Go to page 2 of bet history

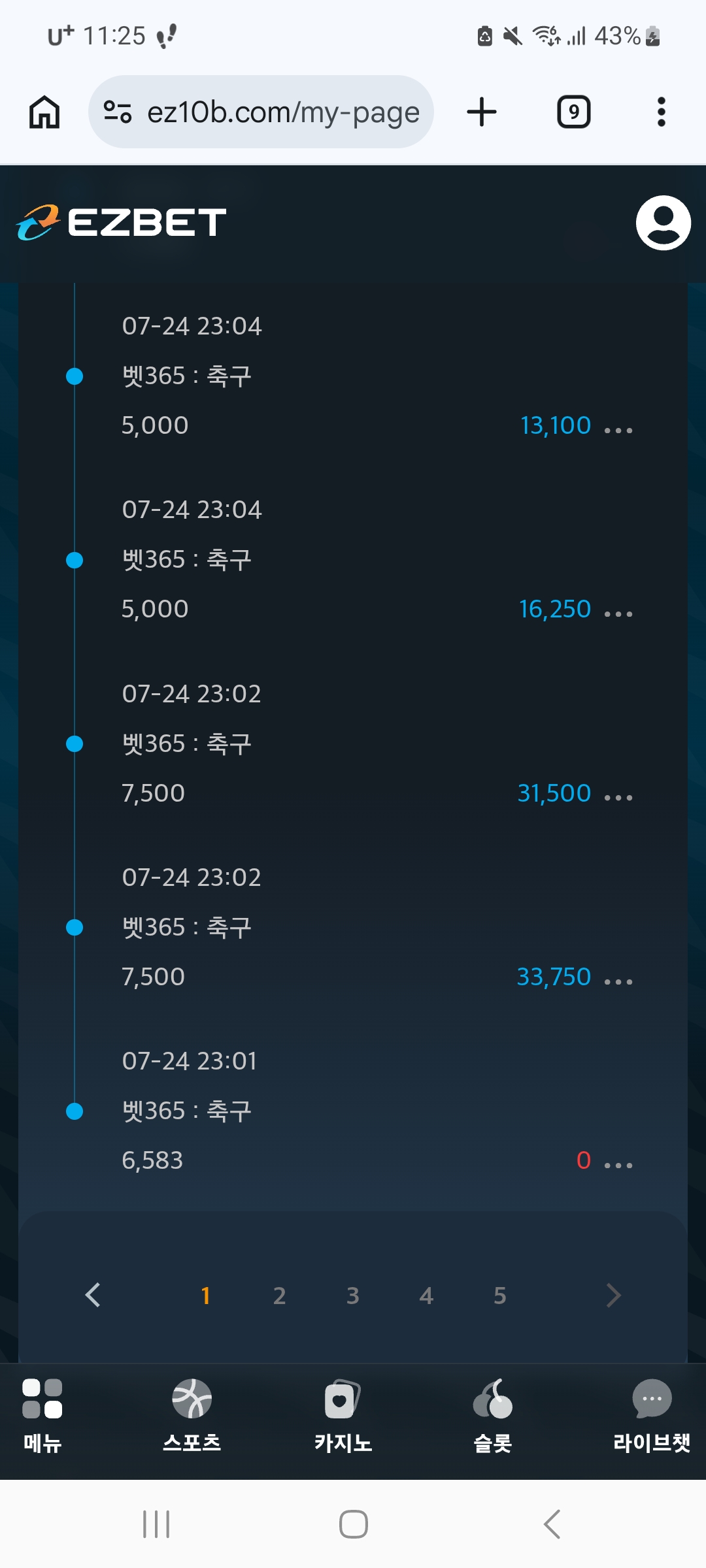(x=279, y=1296)
